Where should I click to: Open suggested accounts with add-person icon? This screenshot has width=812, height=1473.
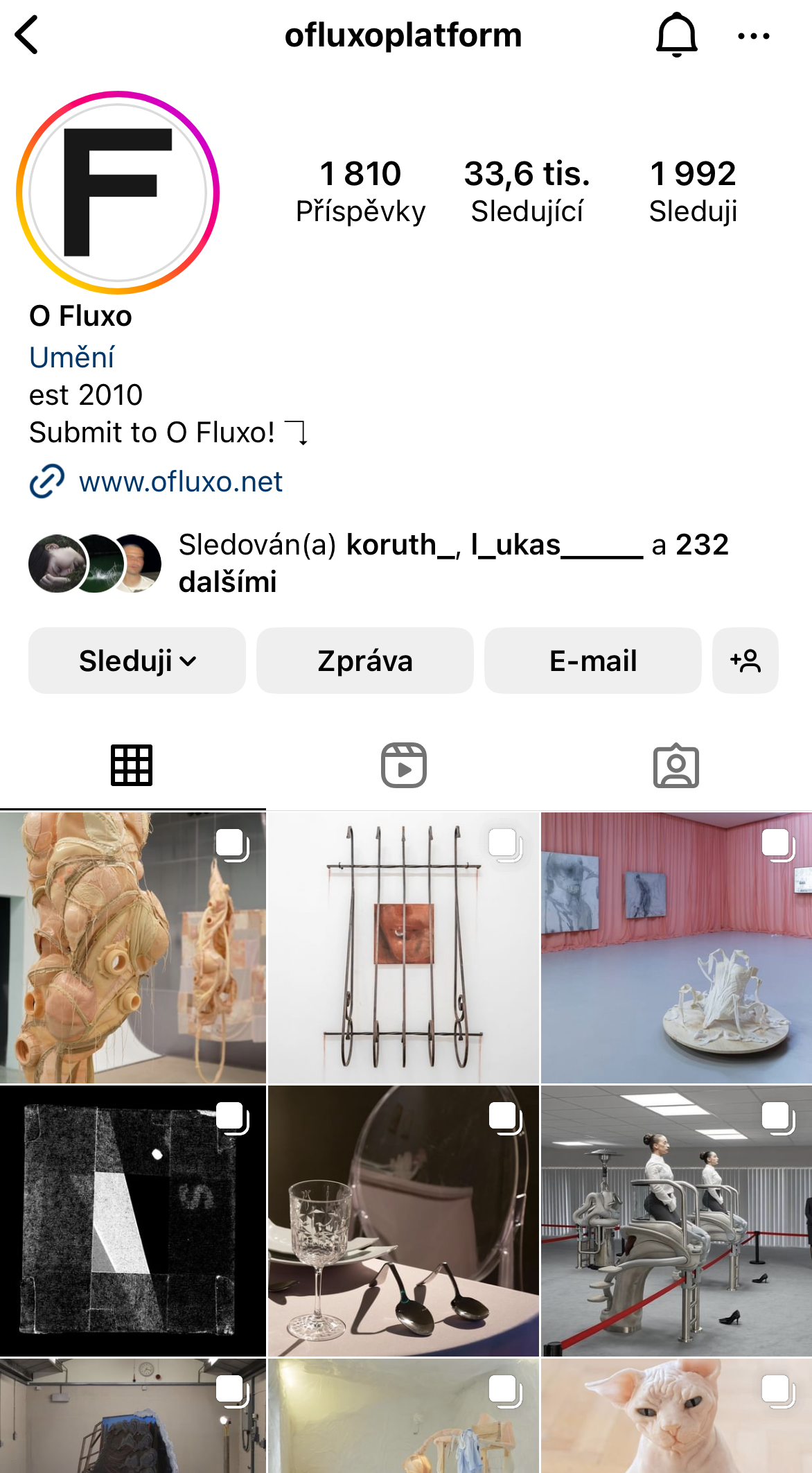pos(745,661)
